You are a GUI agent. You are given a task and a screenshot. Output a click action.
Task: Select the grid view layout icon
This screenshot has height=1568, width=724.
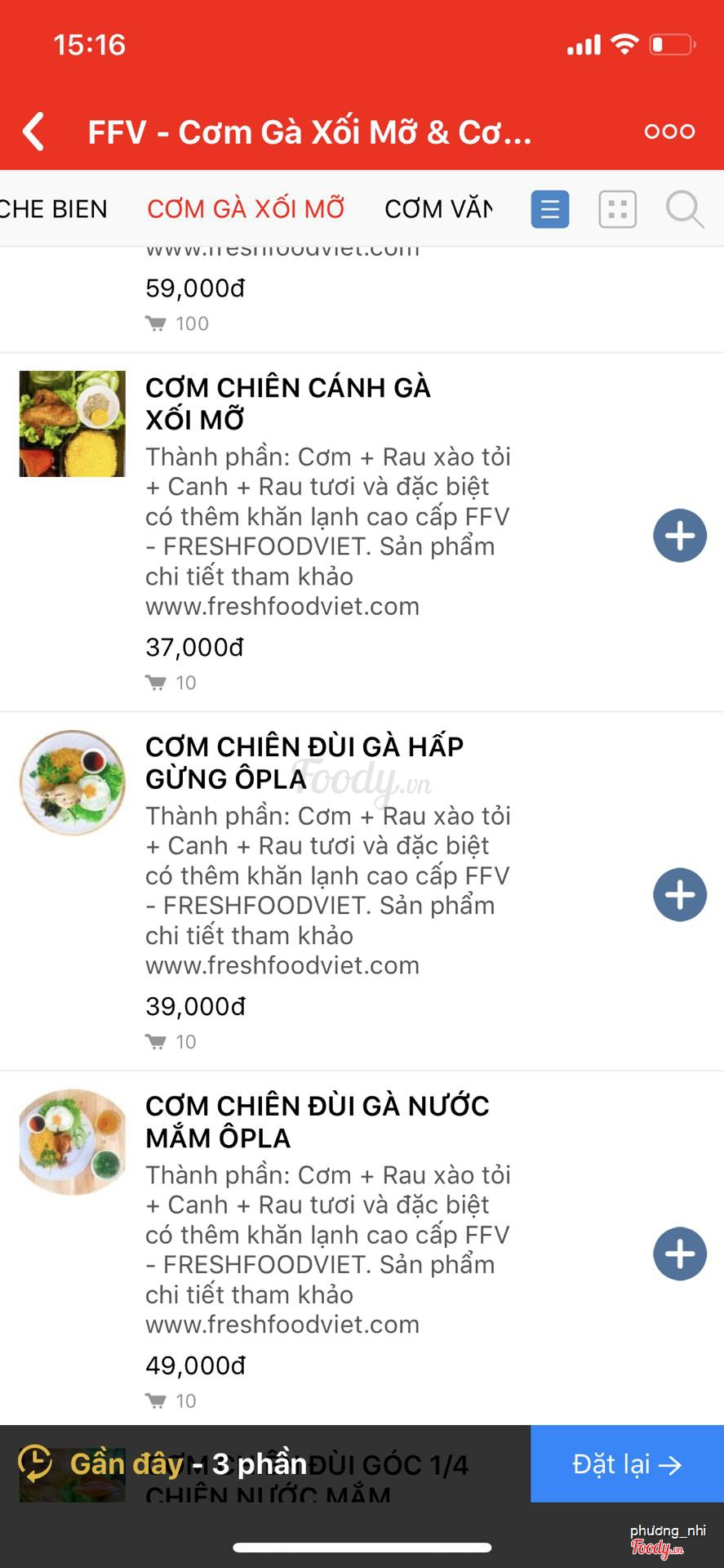pos(618,209)
